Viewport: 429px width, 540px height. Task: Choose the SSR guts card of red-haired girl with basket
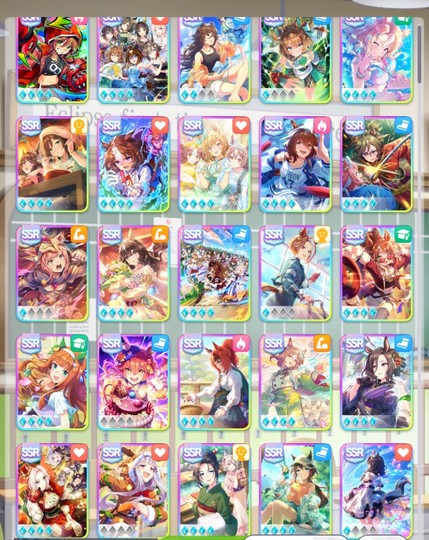point(214,382)
